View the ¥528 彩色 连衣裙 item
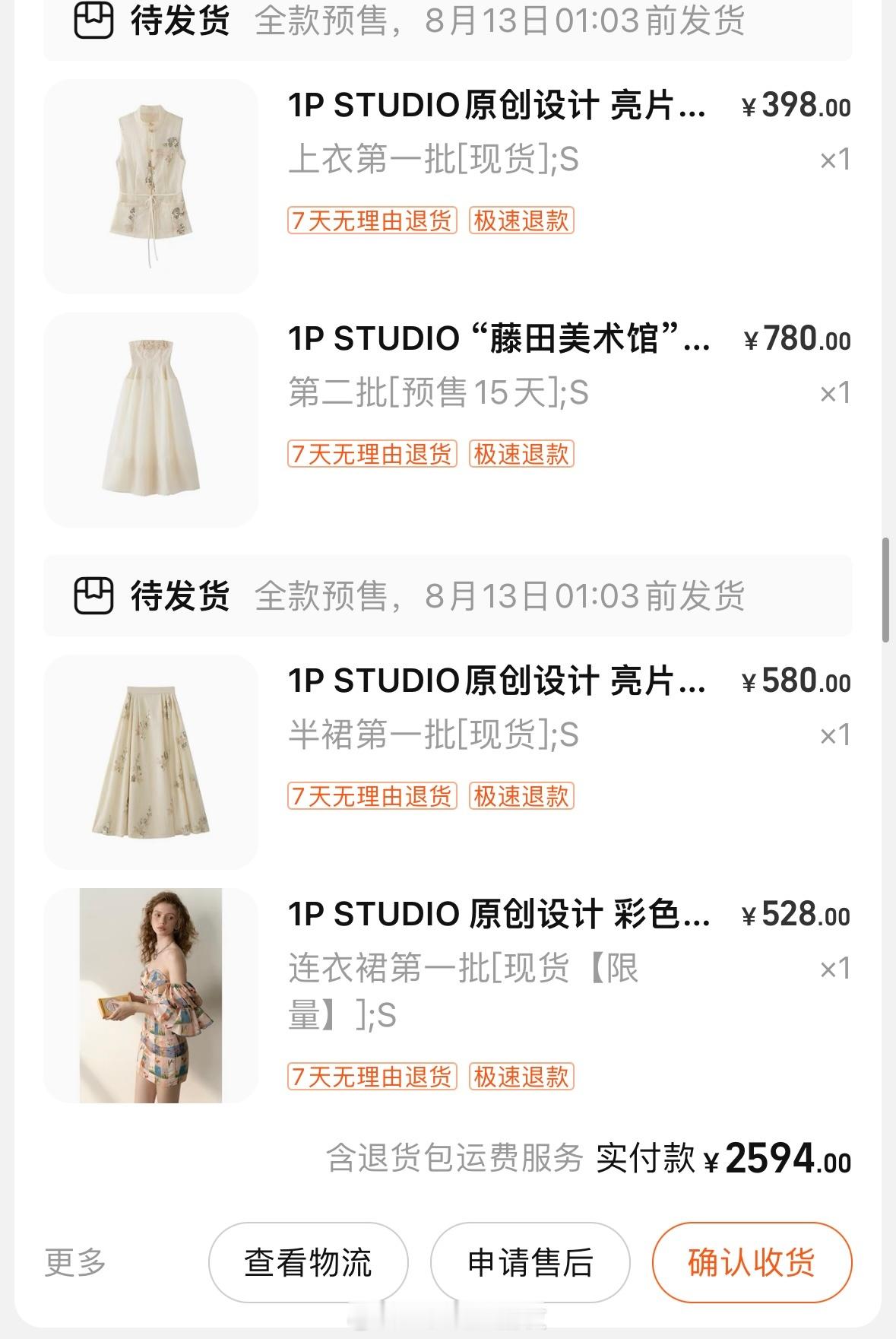896x1339 pixels. click(499, 915)
